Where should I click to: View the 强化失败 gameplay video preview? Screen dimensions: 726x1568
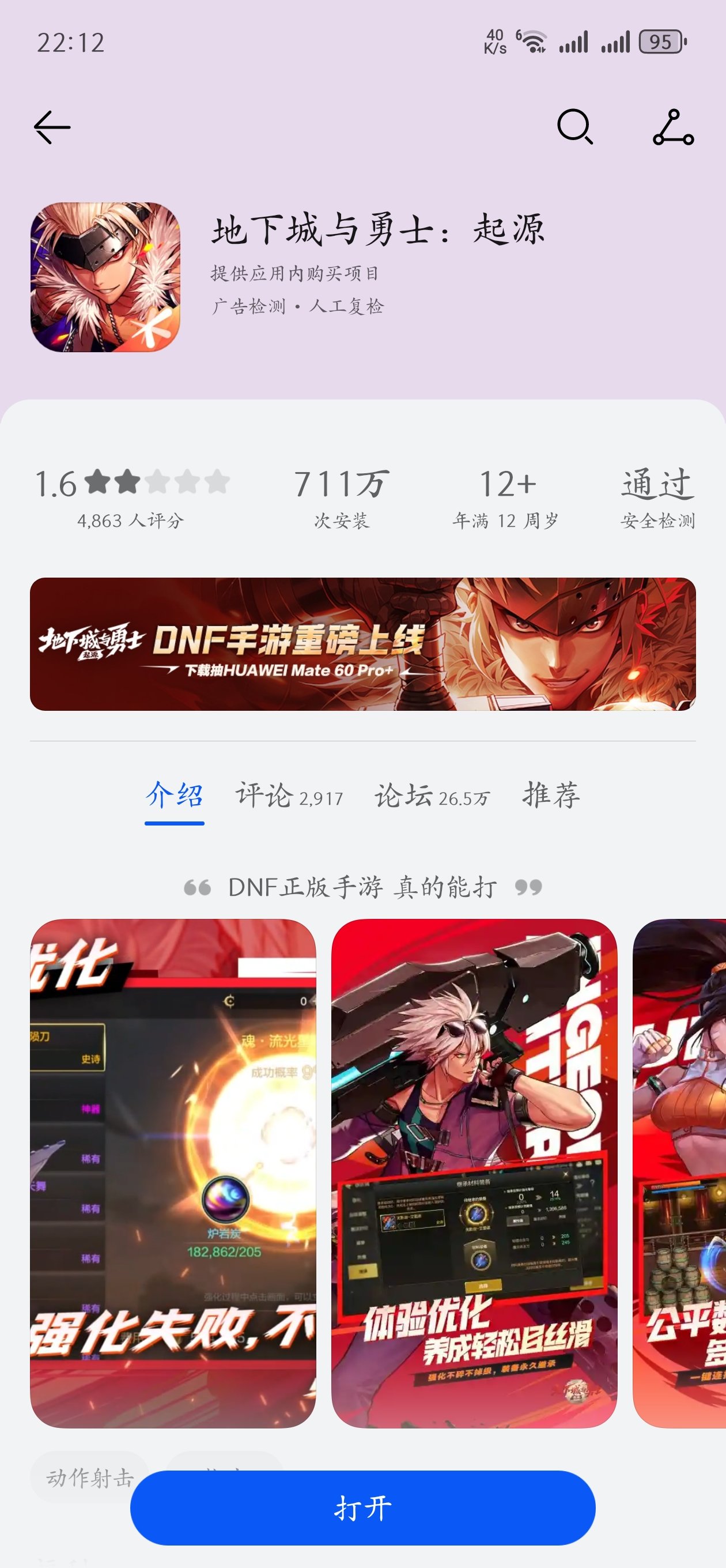[x=173, y=1173]
